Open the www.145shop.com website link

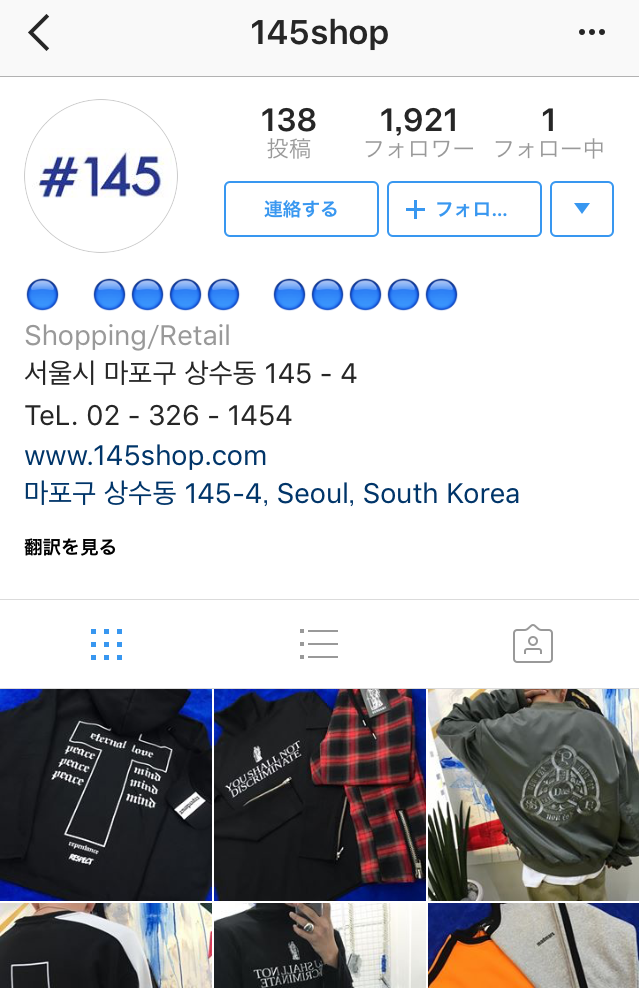[x=146, y=456]
